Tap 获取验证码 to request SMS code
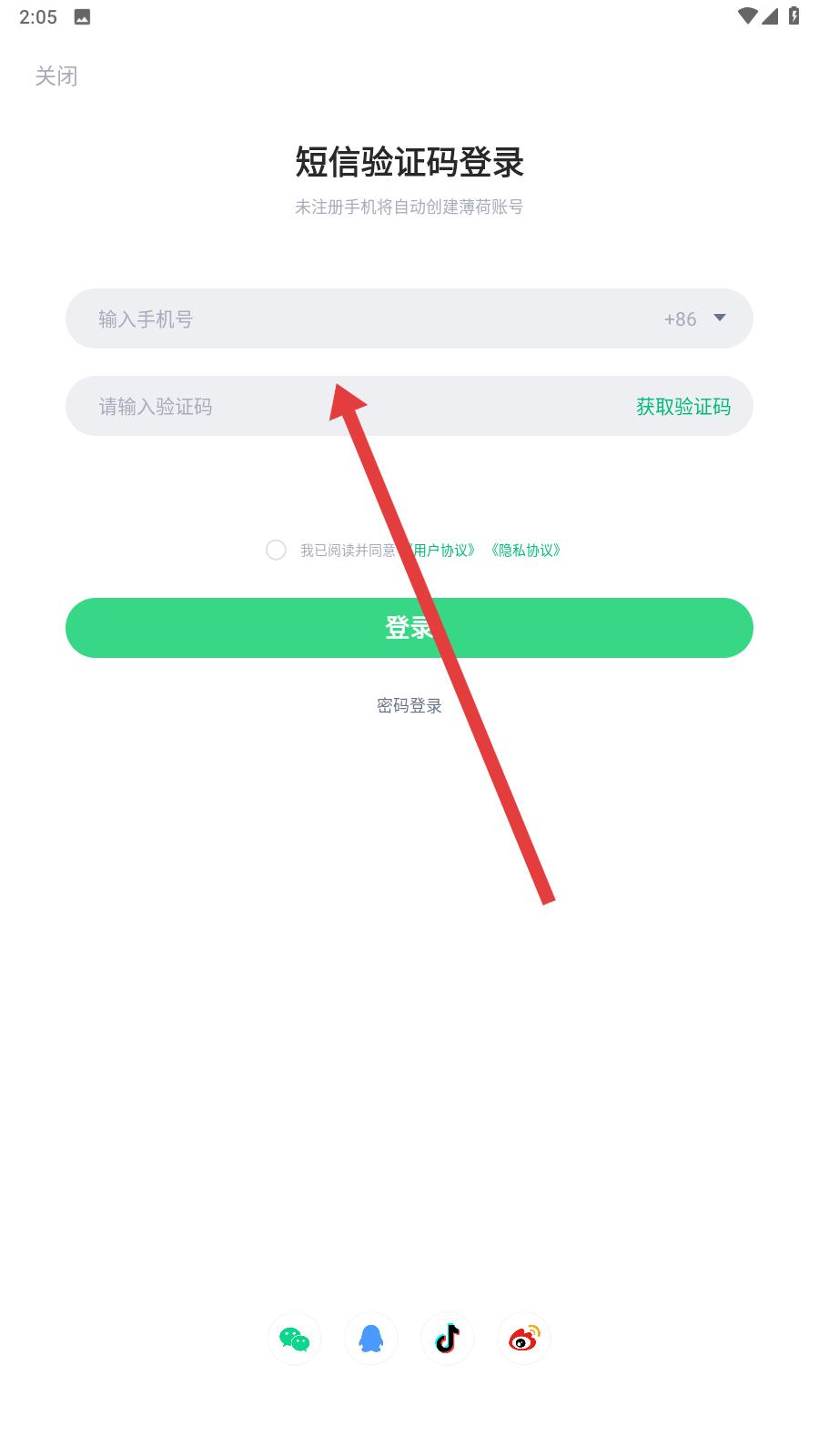Viewport: 819px width, 1456px height. click(683, 407)
